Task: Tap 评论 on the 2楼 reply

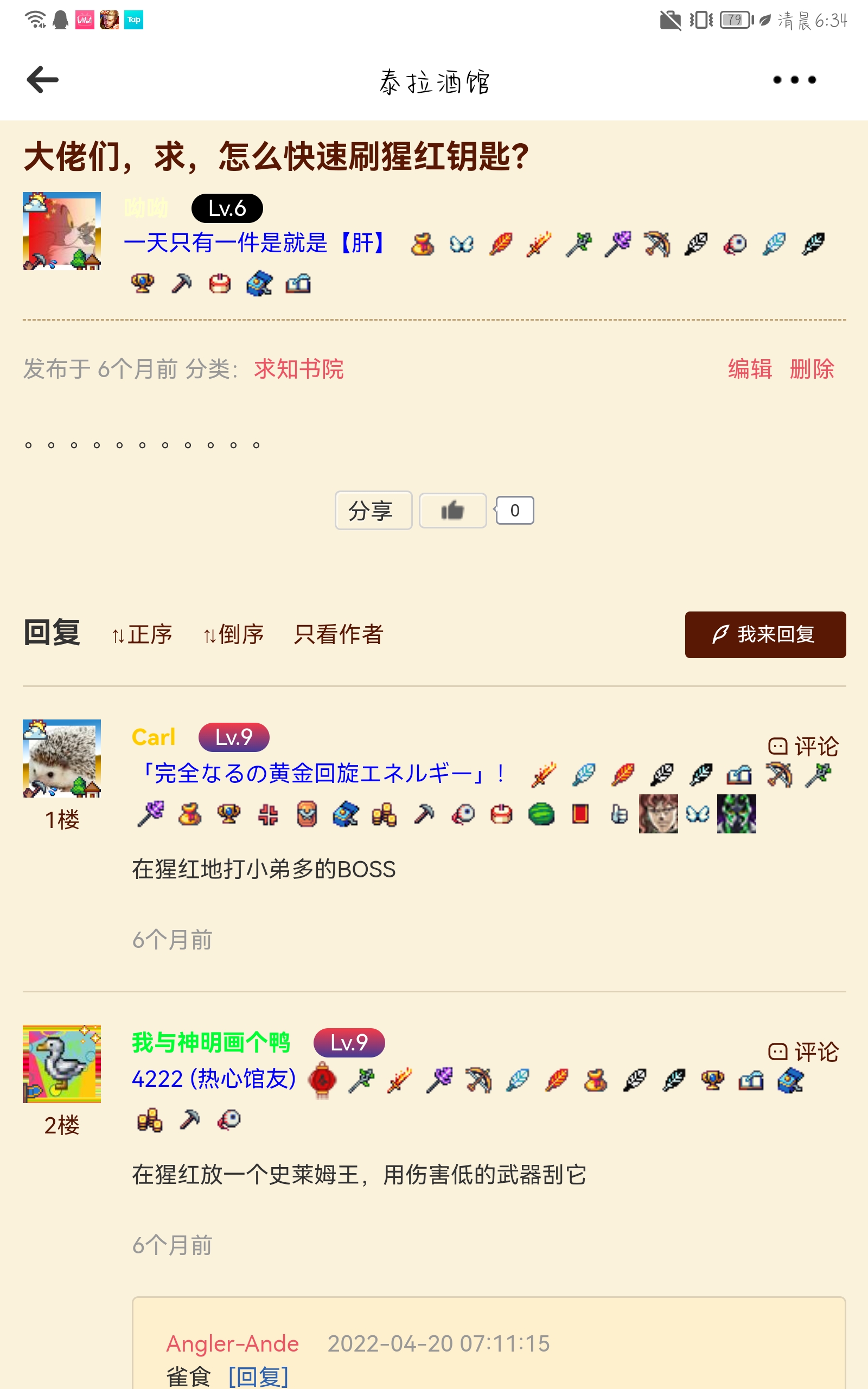Action: [x=803, y=1052]
